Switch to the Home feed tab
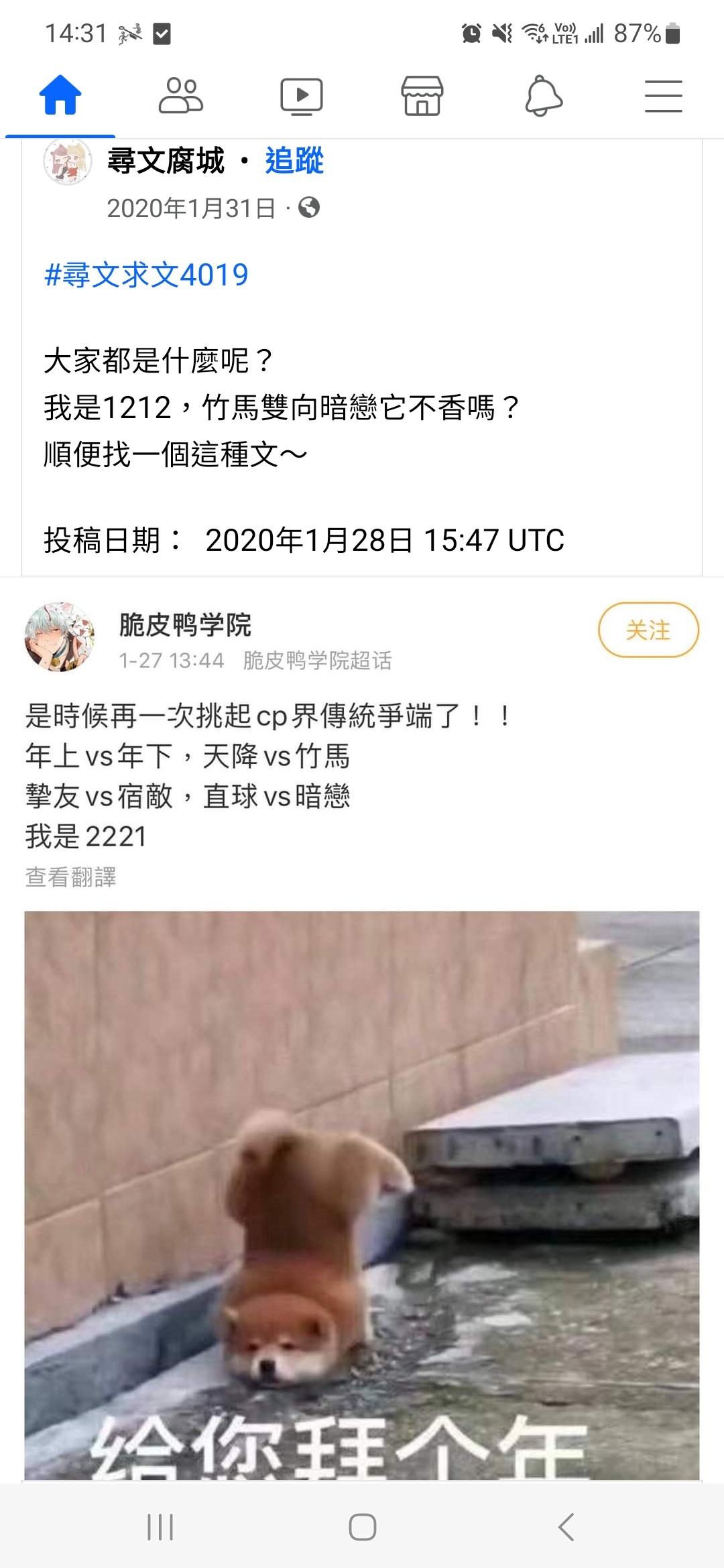 coord(60,96)
